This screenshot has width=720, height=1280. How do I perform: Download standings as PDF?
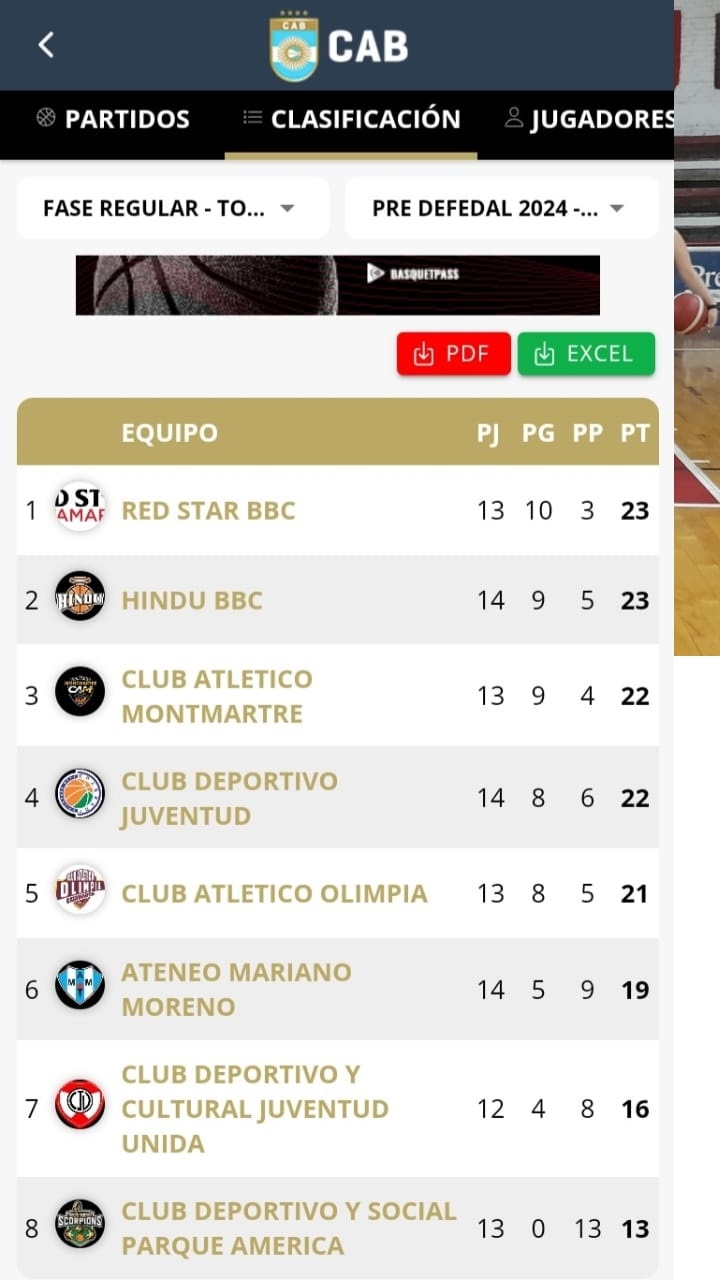click(453, 354)
